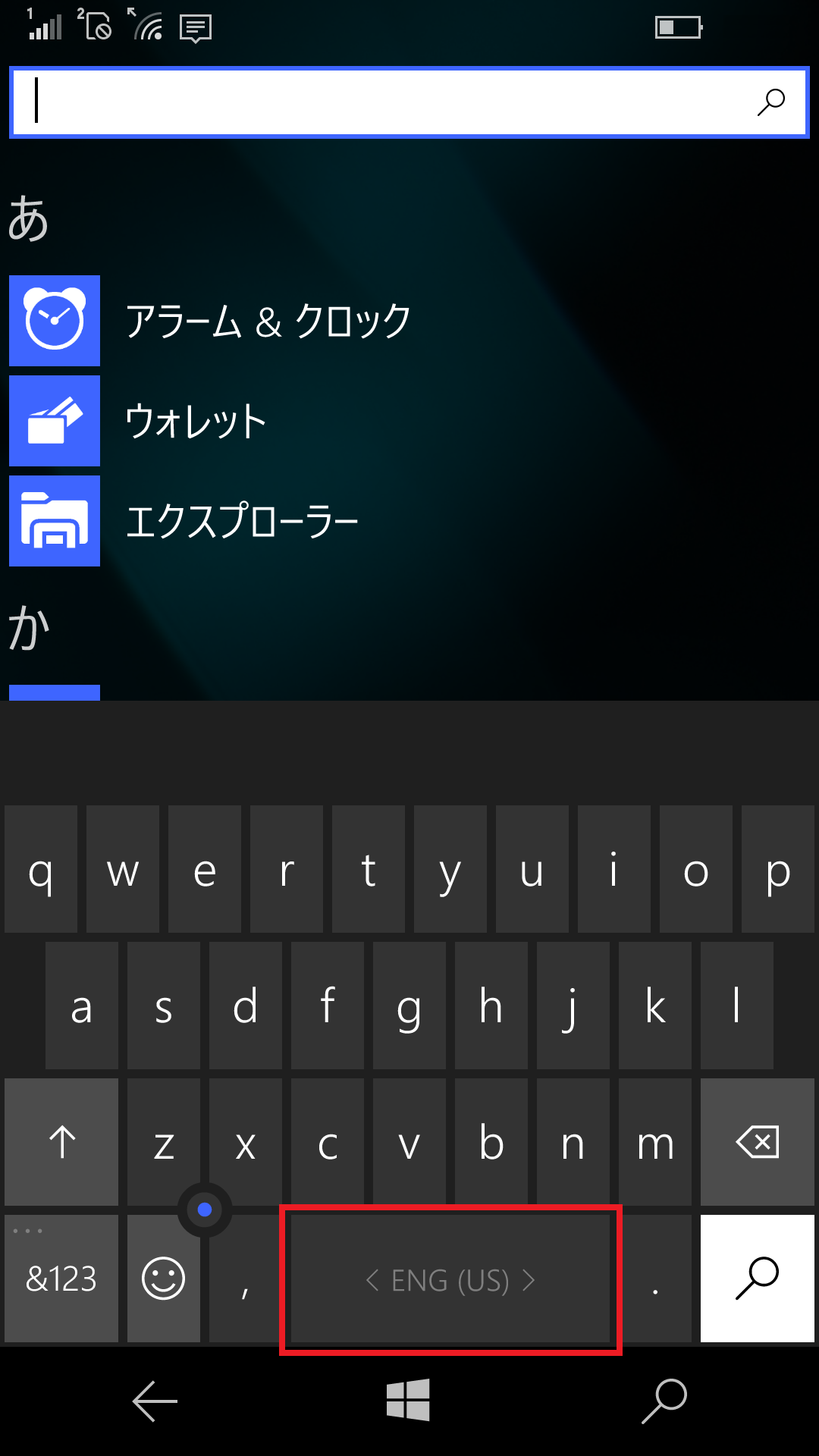Screen dimensions: 819x1456
Task: Enable shift with the up arrow key
Action: tap(61, 1142)
